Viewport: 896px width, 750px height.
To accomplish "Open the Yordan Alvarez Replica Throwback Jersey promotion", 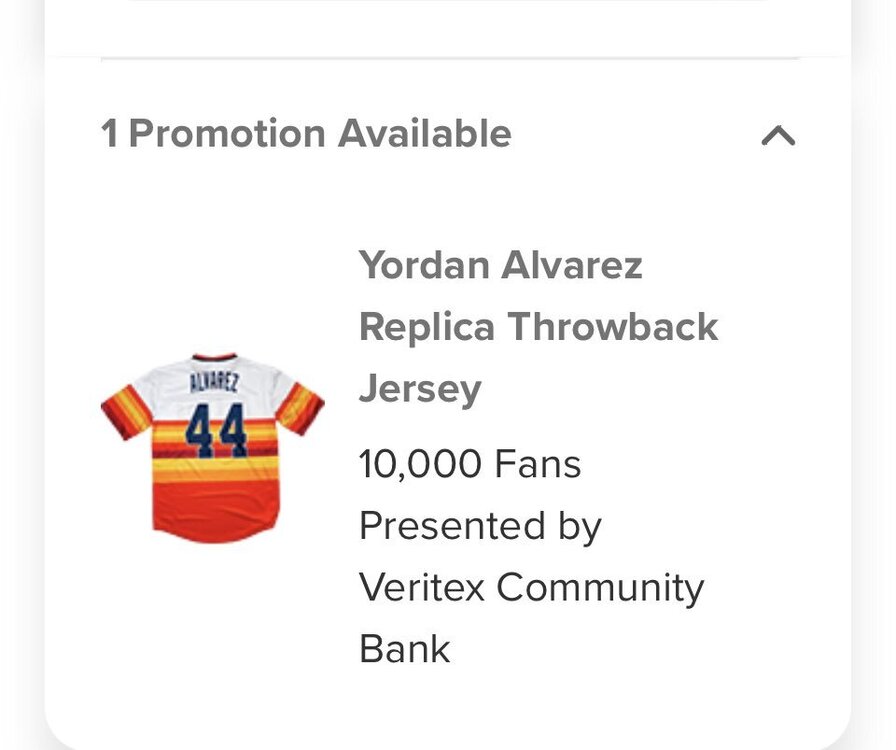I will (x=538, y=326).
